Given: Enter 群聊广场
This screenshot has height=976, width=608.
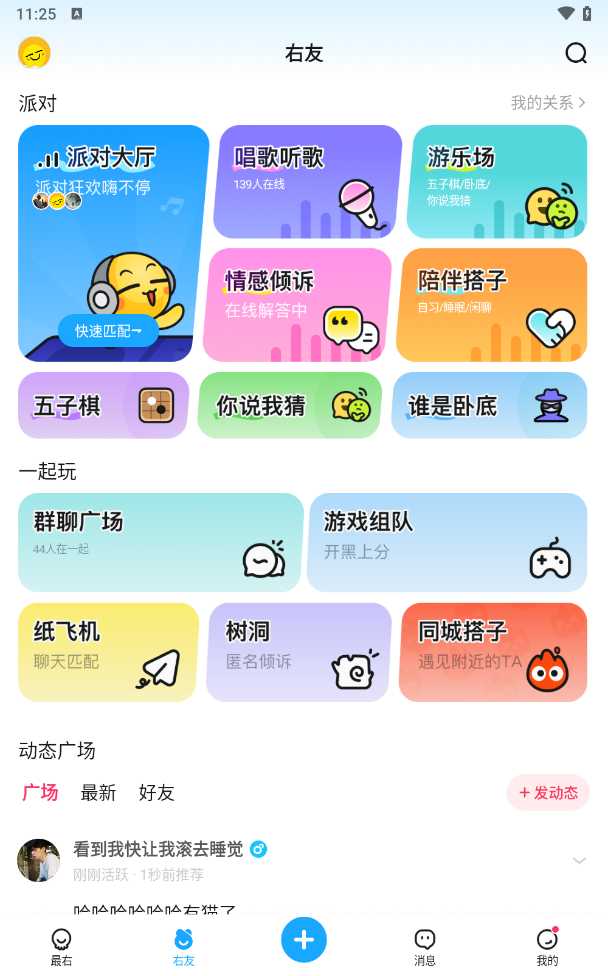Looking at the screenshot, I should pos(160,542).
